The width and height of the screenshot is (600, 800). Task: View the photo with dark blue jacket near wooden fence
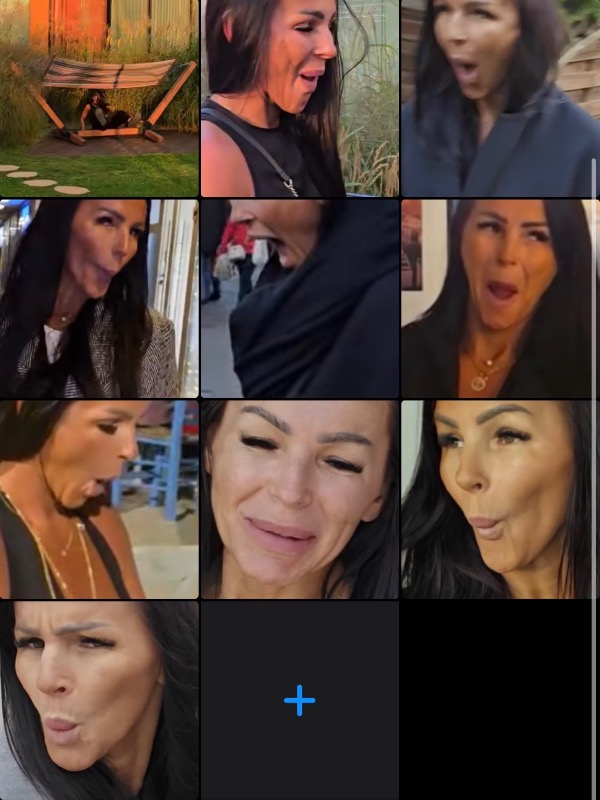pyautogui.click(x=500, y=98)
